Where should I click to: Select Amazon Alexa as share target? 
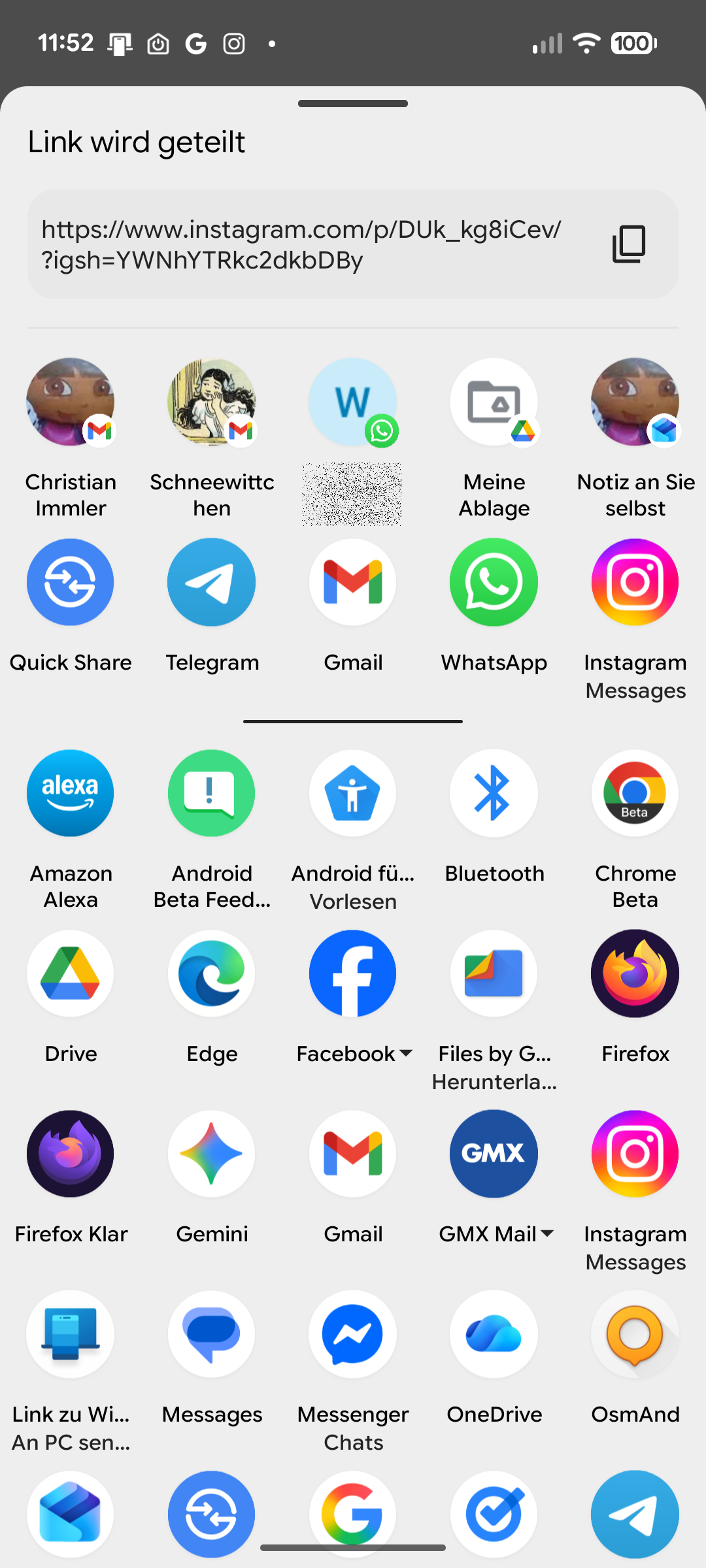pos(71,793)
